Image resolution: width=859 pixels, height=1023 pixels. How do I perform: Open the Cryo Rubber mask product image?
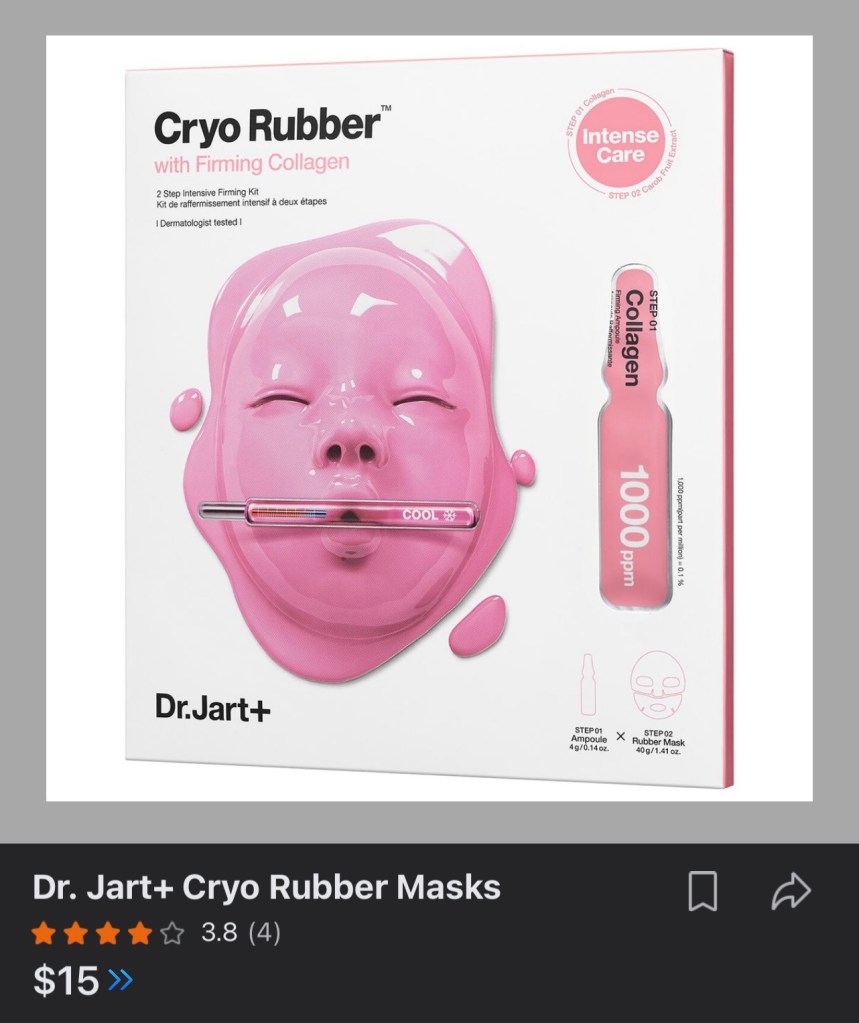[429, 418]
